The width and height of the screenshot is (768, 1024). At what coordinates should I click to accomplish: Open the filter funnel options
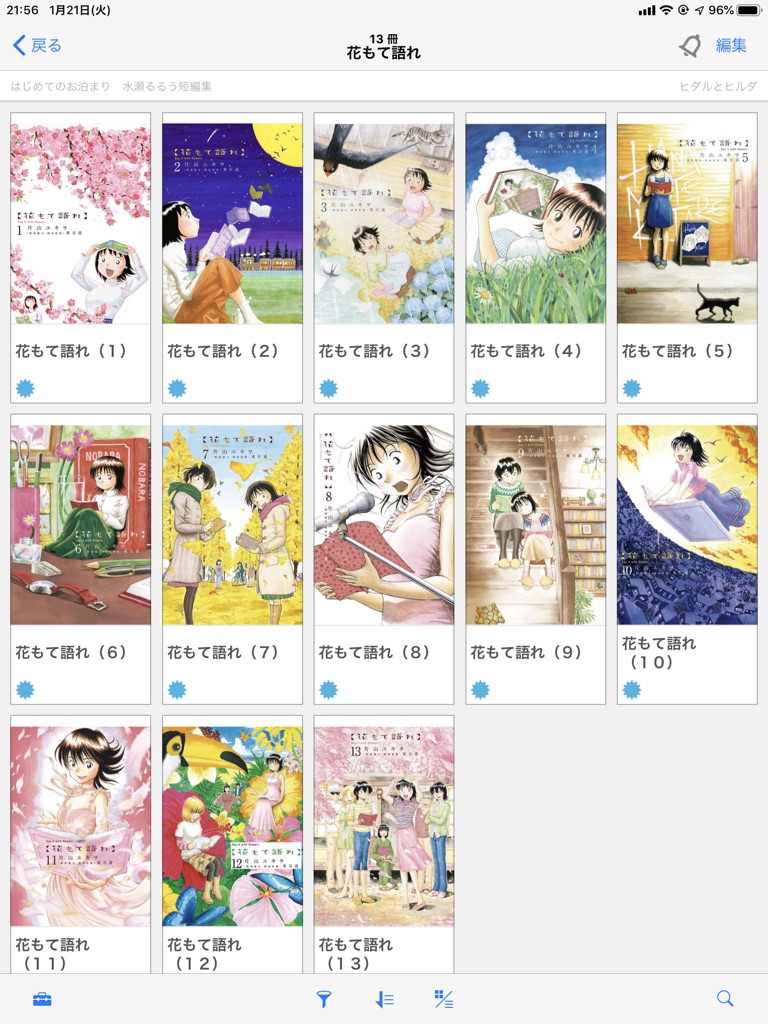click(x=324, y=999)
